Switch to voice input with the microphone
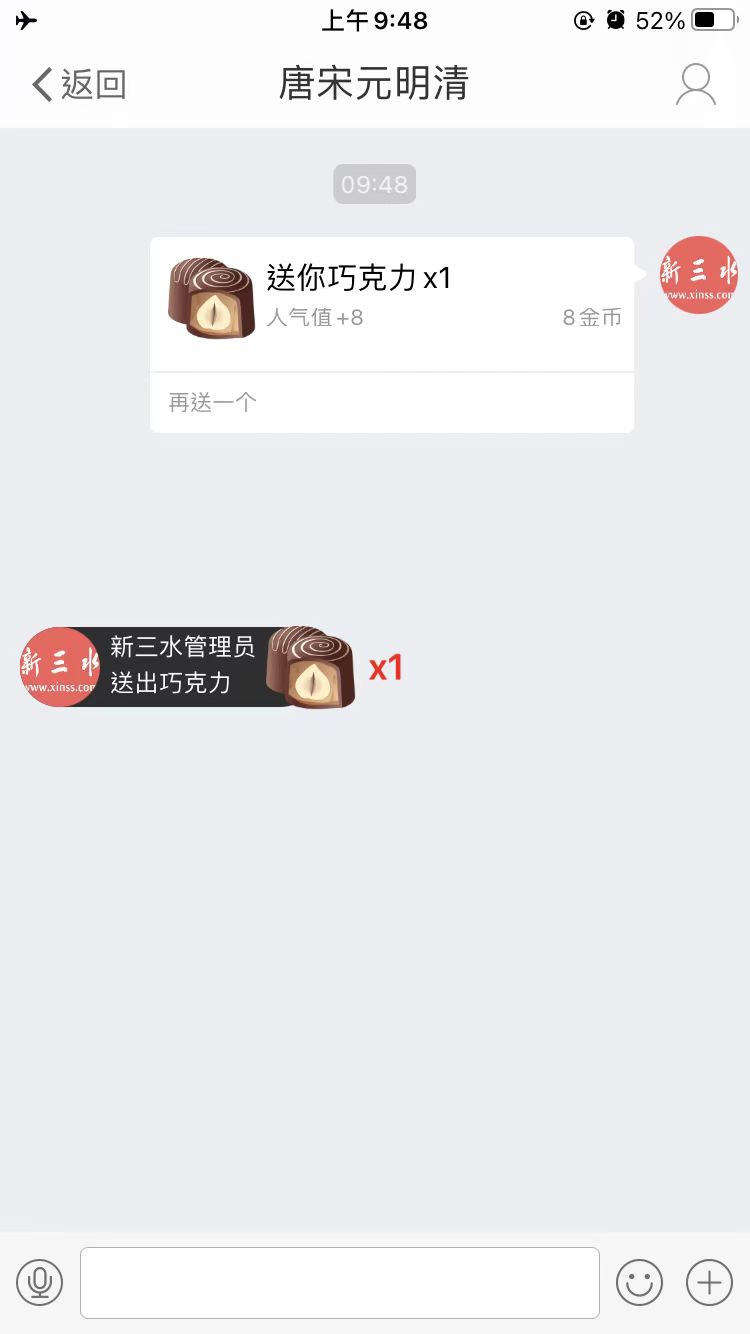This screenshot has height=1334, width=750. (x=40, y=1281)
